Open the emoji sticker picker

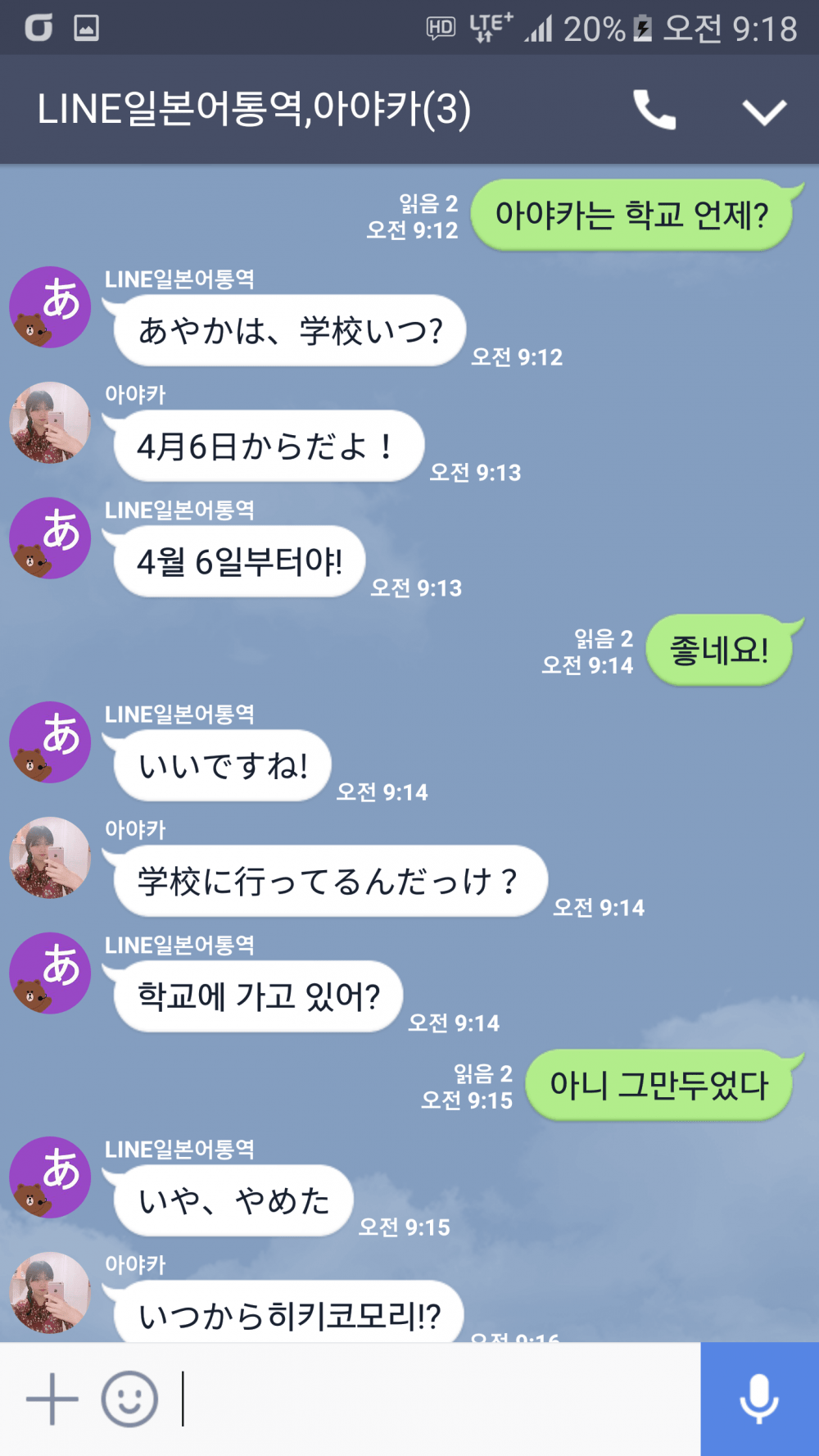pos(129,1399)
